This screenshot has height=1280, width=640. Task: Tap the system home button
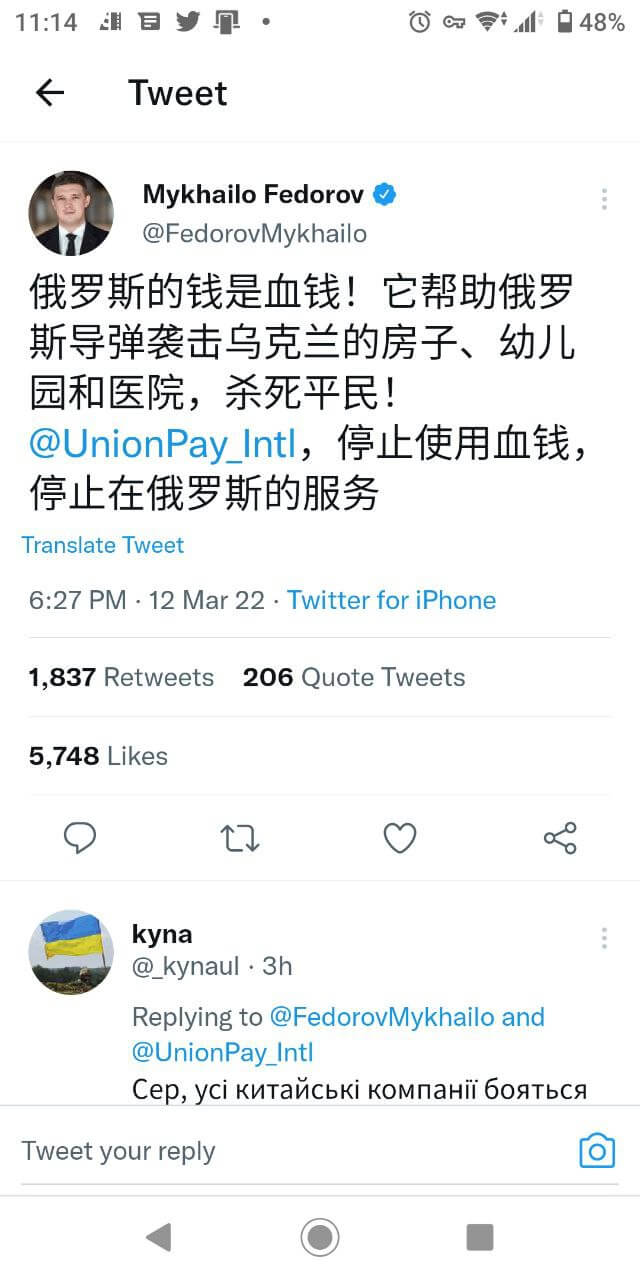320,1238
